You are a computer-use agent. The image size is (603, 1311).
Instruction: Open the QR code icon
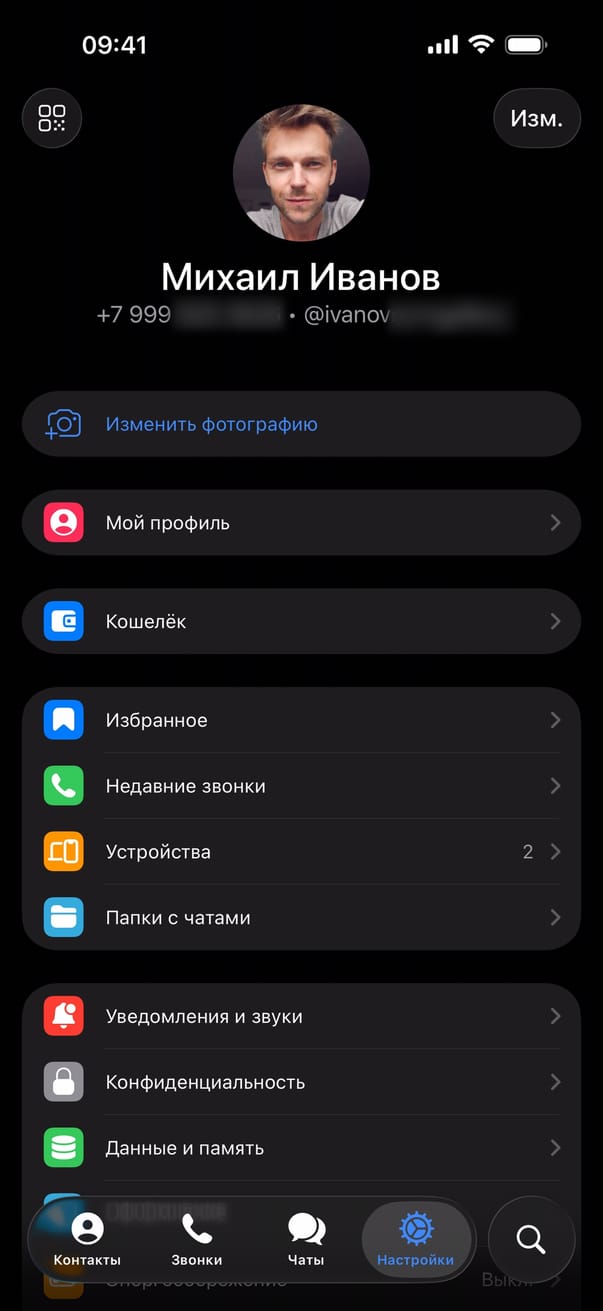tap(52, 118)
